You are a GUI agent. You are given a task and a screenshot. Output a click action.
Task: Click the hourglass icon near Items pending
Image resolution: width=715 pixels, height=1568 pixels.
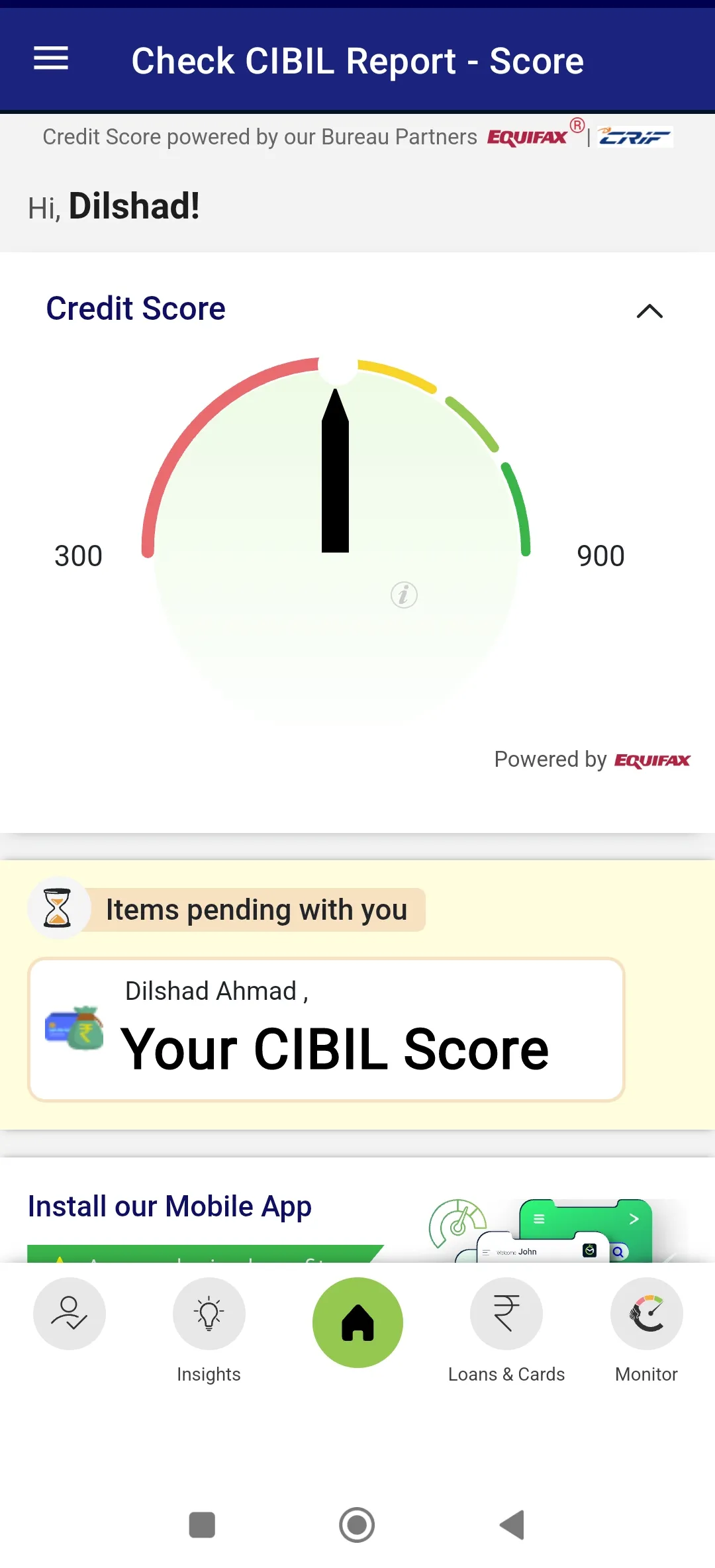(58, 908)
